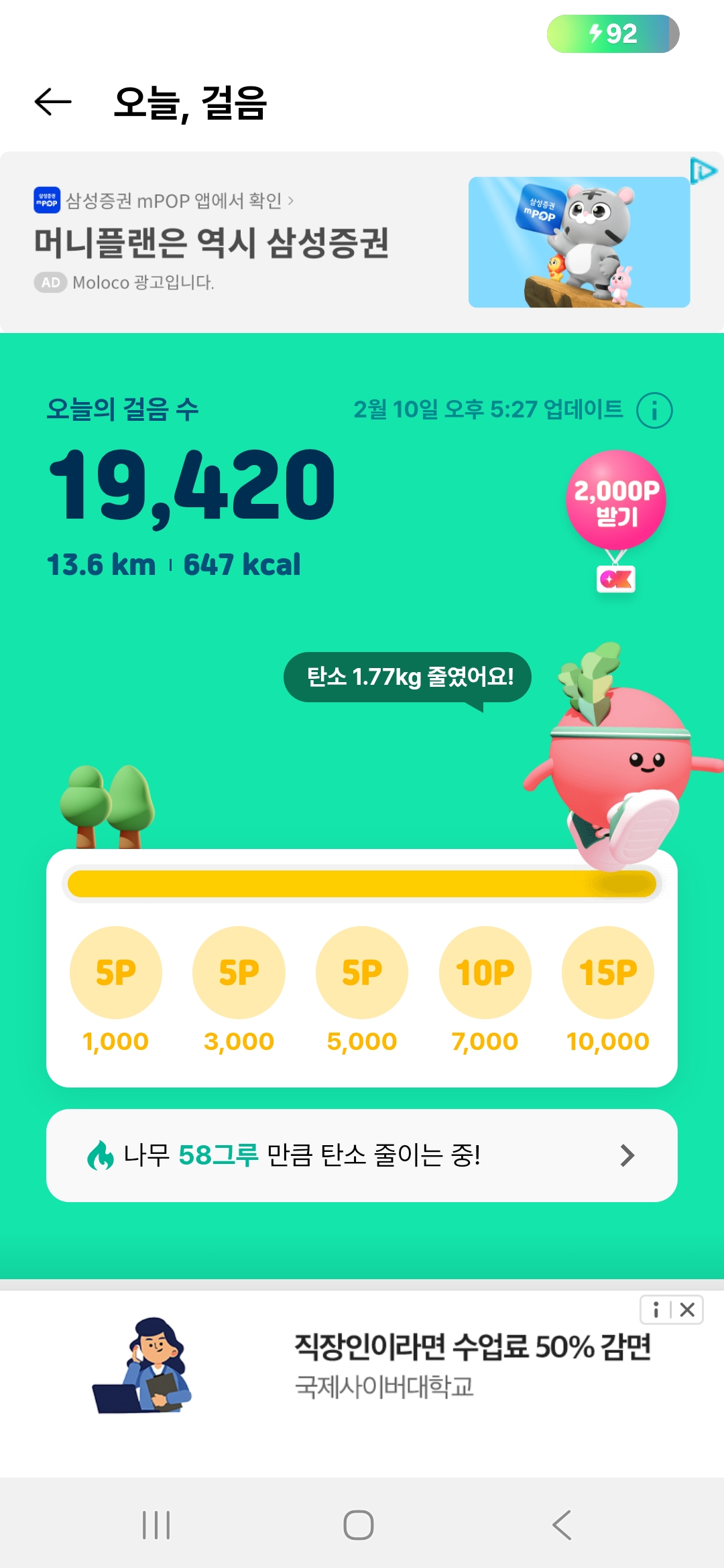Go to the system home screen
Viewport: 724px width, 1568px height.
[x=359, y=1525]
